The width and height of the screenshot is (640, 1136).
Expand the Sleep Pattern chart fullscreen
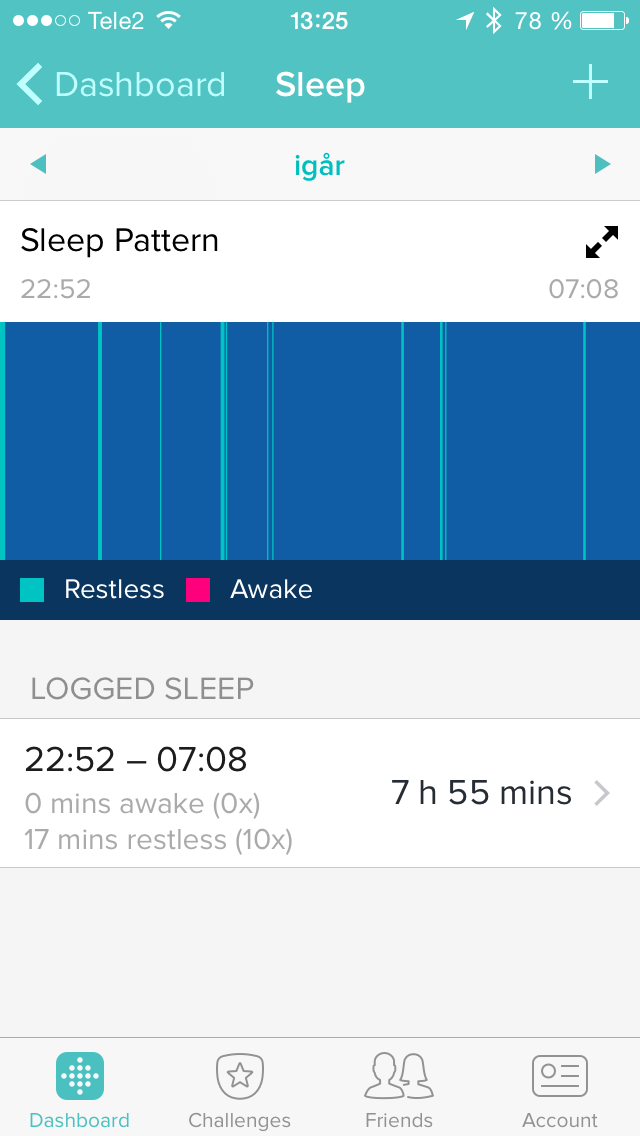[x=601, y=242]
